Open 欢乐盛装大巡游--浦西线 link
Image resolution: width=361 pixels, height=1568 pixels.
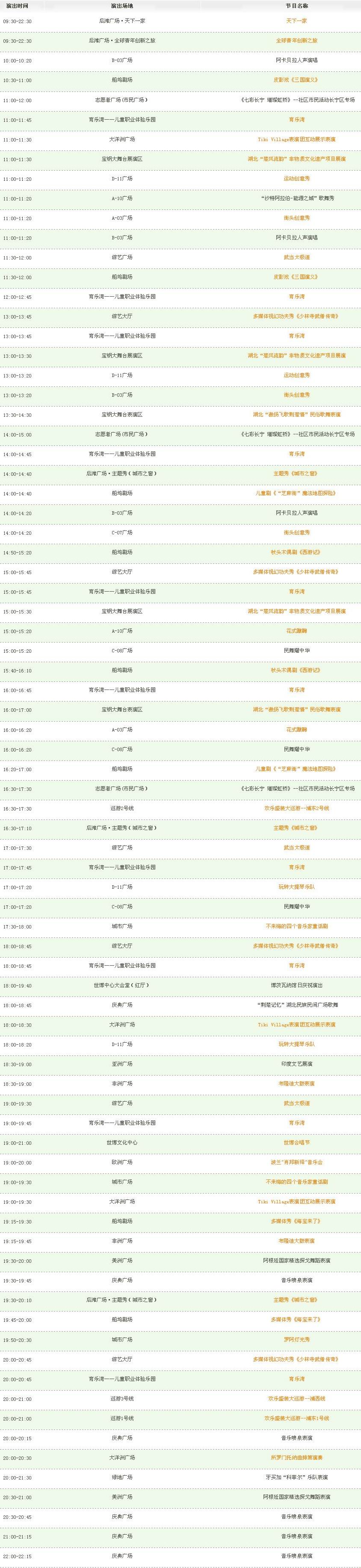coord(296,1399)
